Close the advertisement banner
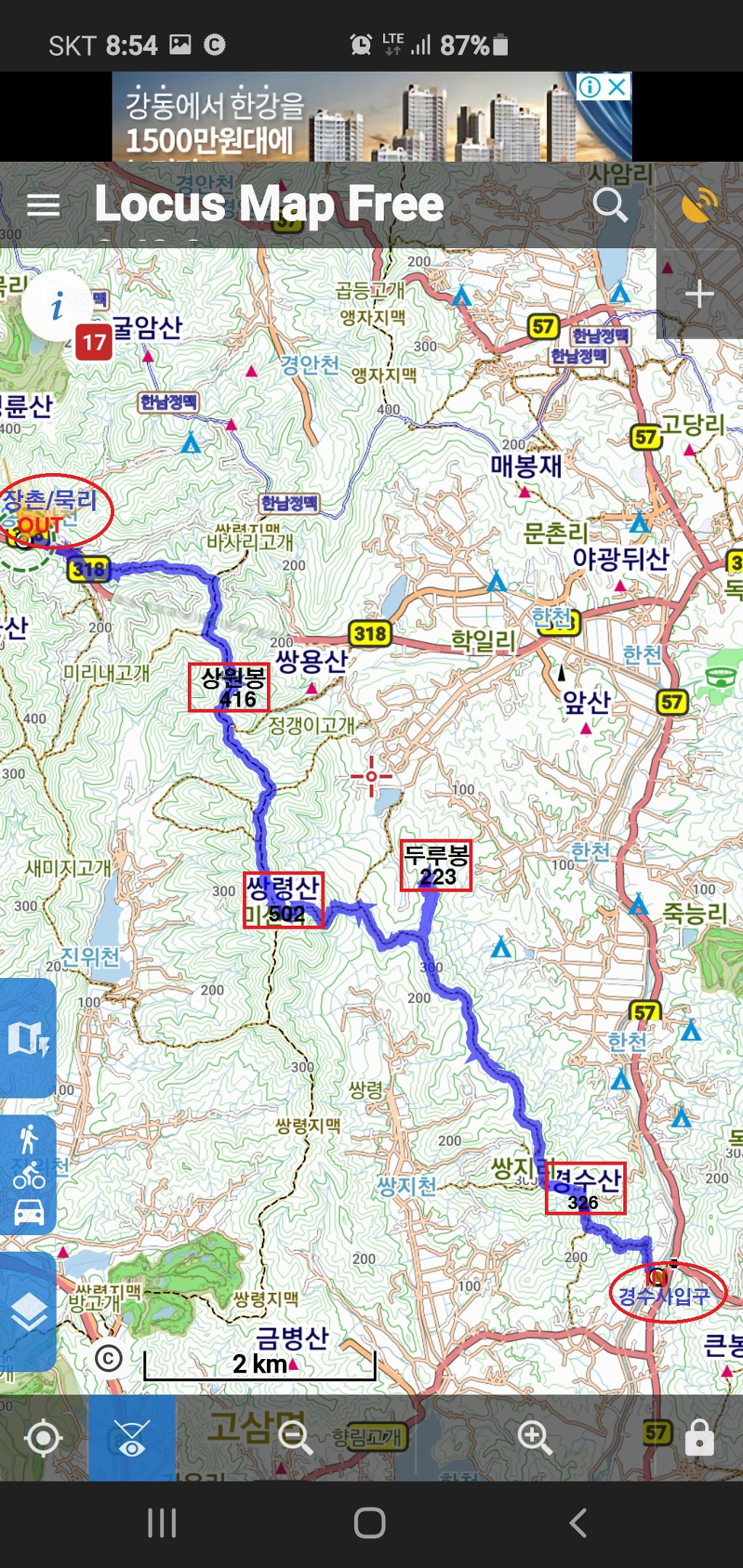This screenshot has height=1568, width=743. [617, 88]
